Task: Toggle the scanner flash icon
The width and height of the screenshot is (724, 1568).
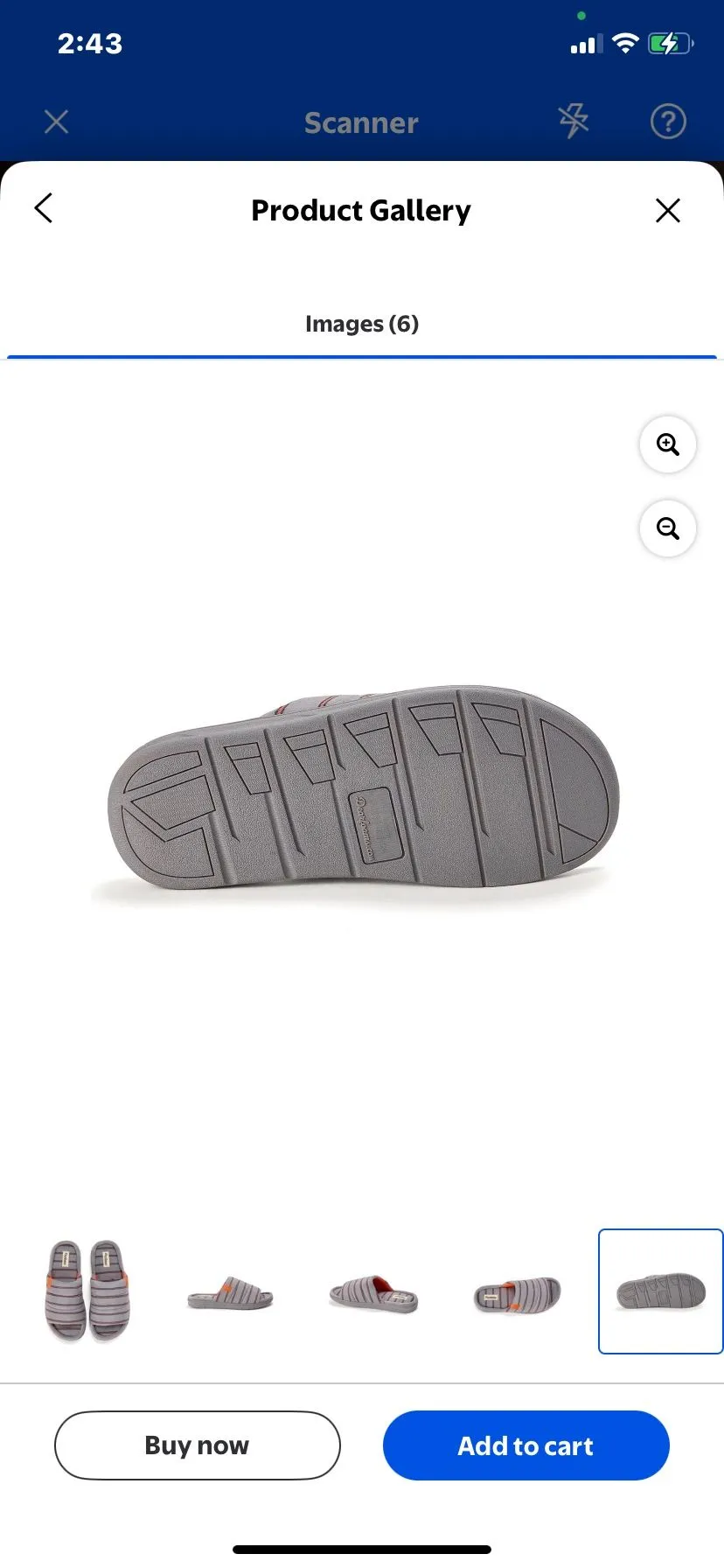Action: click(574, 121)
